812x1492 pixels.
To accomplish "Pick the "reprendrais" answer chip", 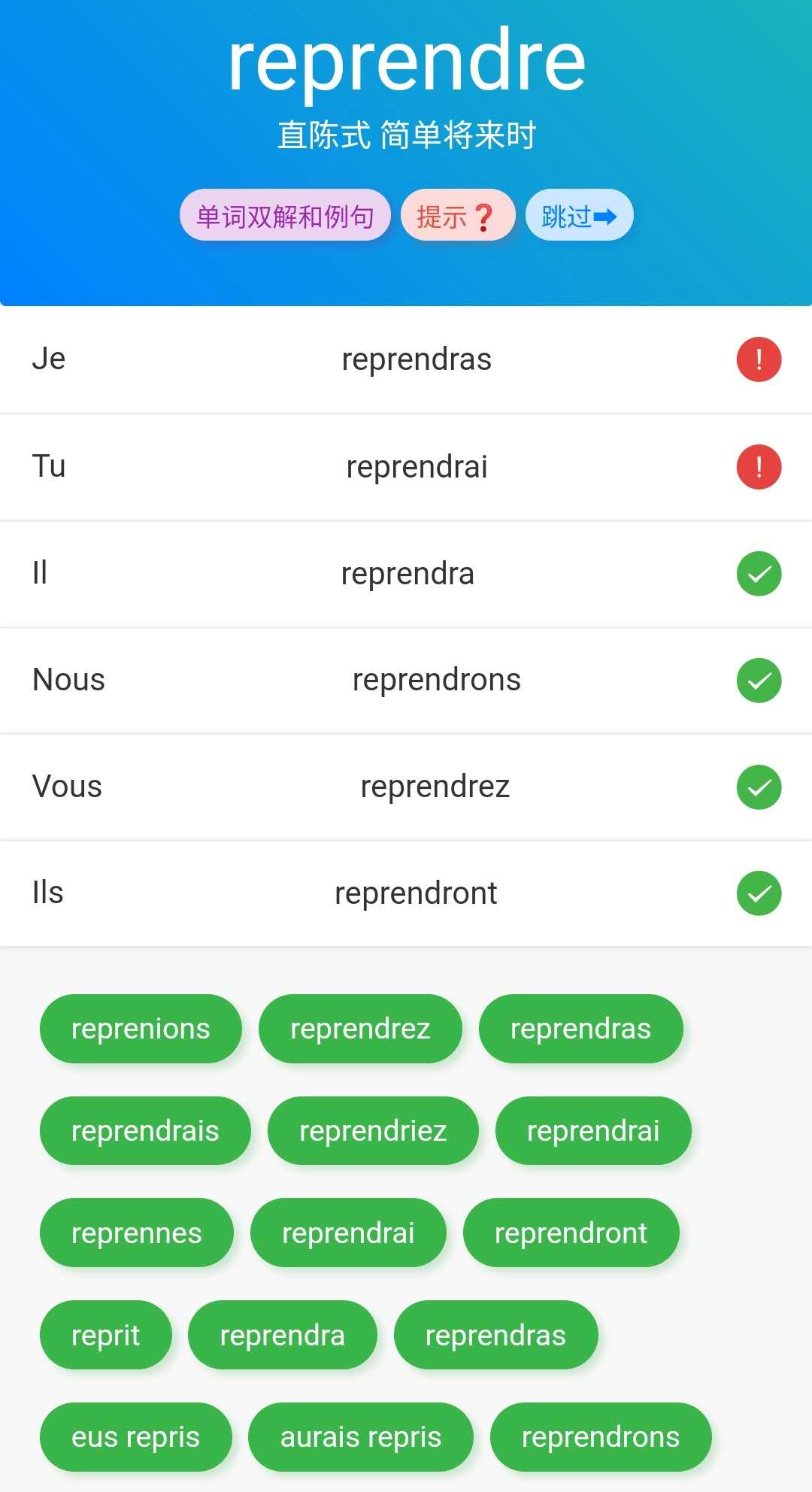I will tap(145, 1131).
